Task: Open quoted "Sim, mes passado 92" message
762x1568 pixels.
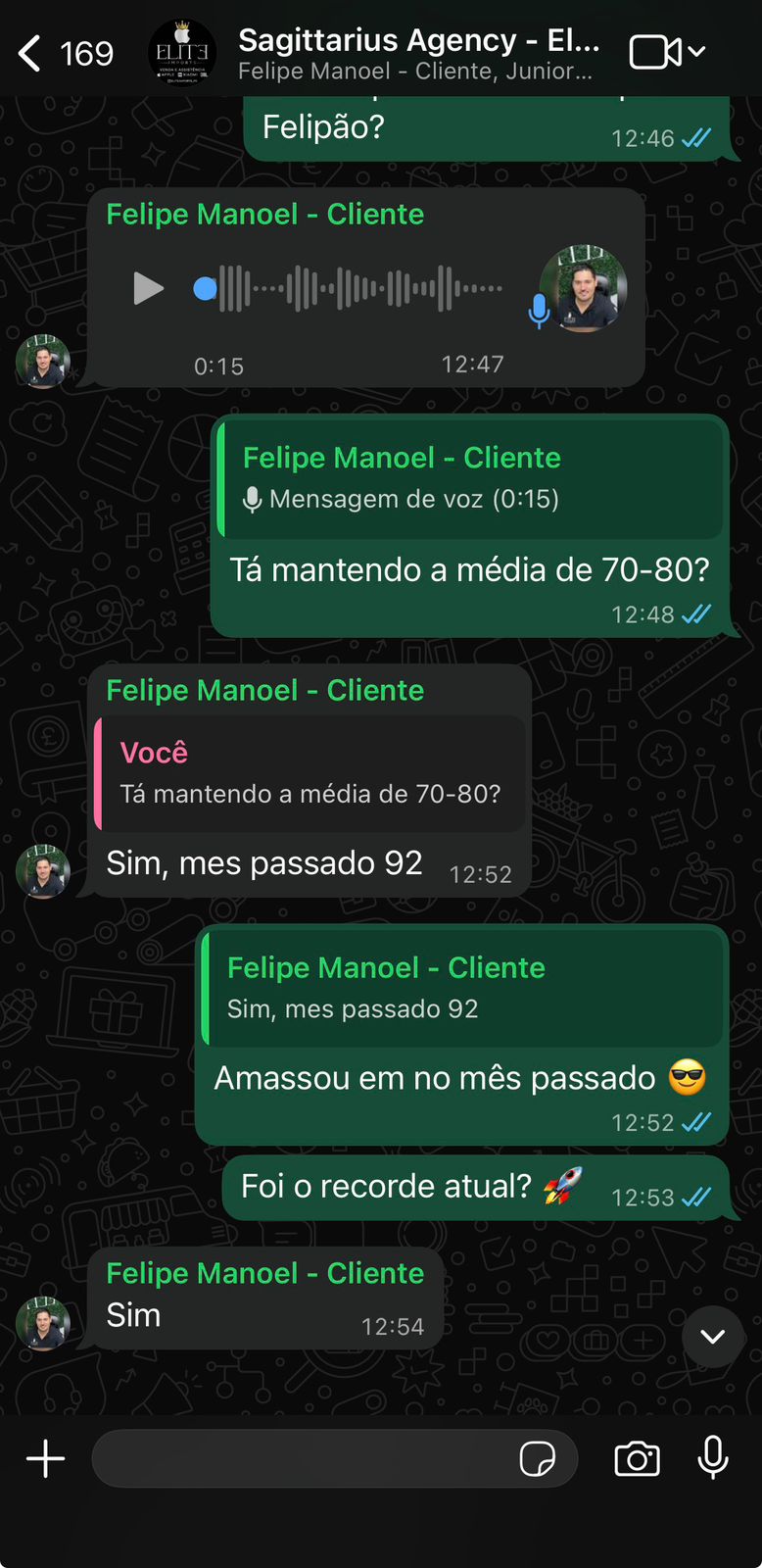Action: coord(462,988)
